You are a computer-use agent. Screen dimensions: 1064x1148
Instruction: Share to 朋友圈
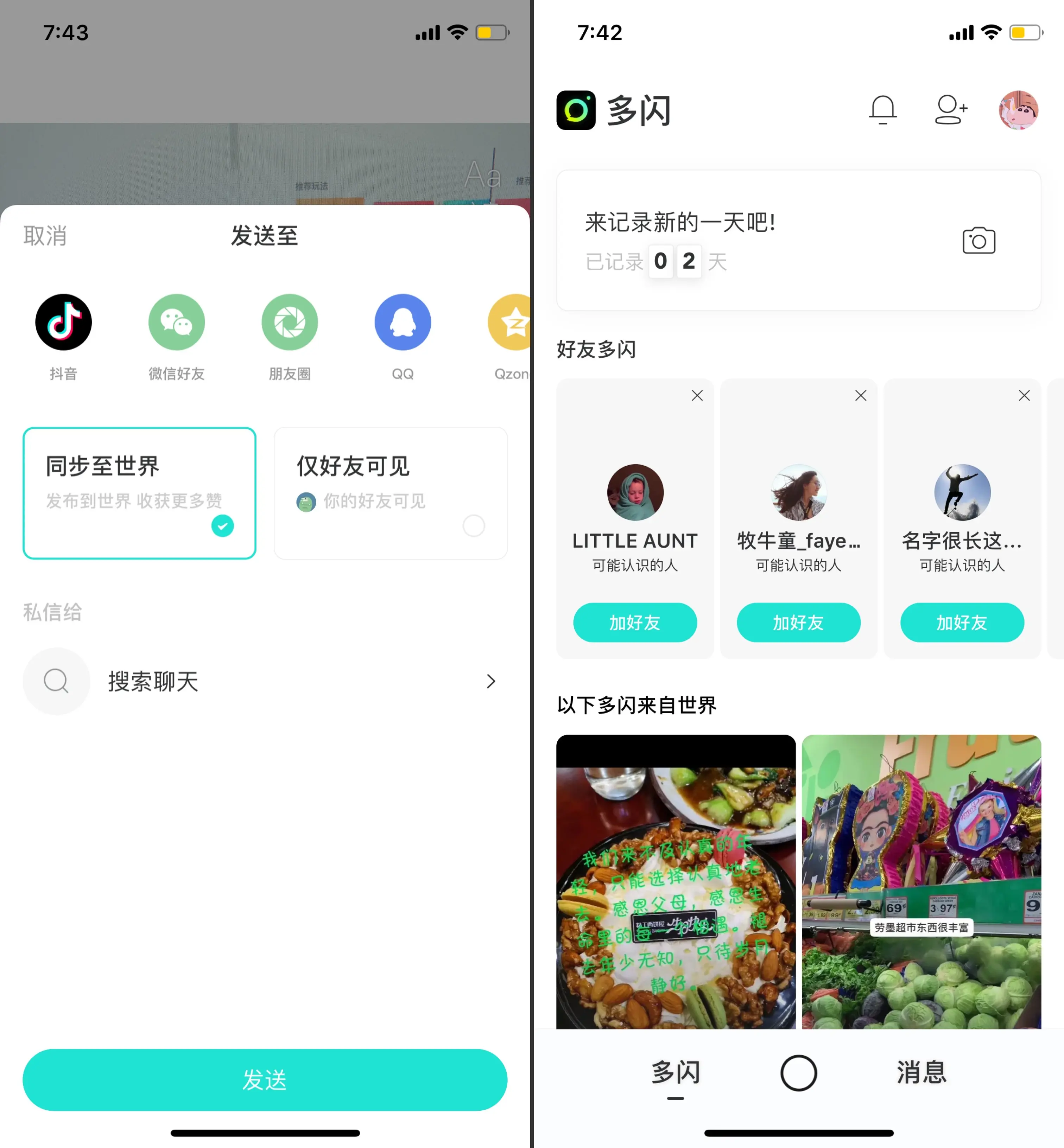(x=290, y=322)
